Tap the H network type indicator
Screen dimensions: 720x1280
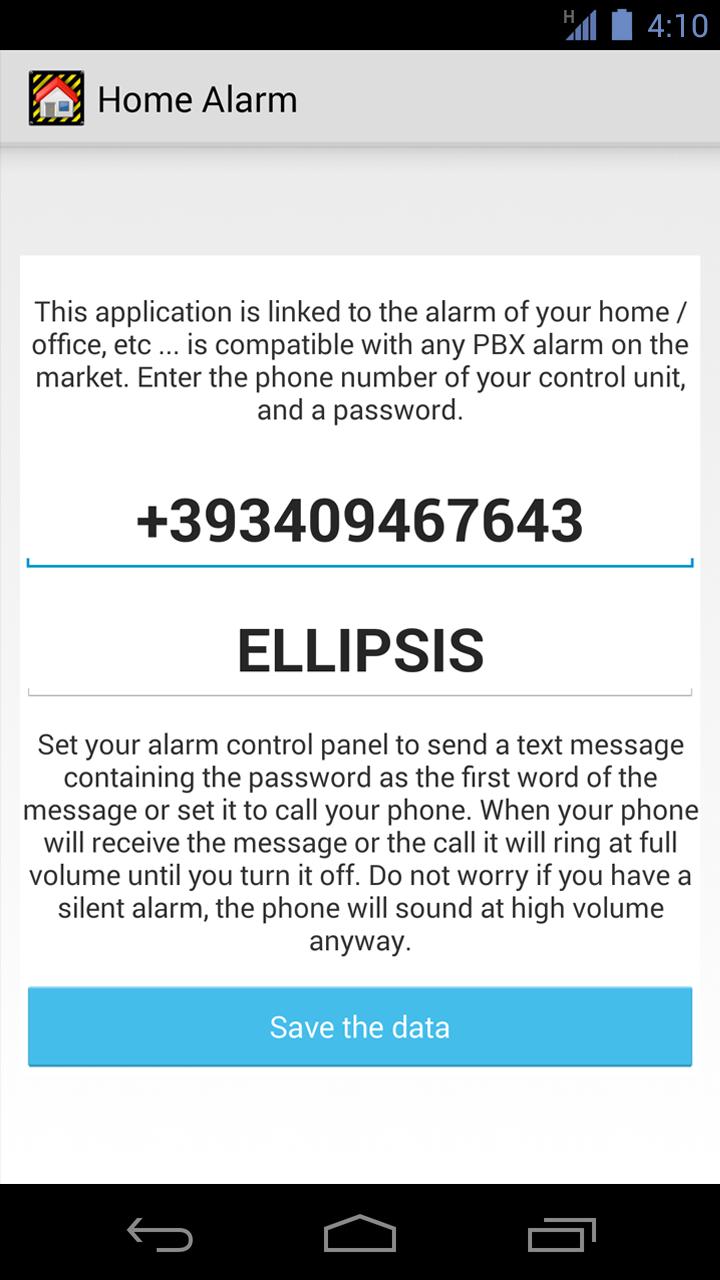tap(566, 15)
